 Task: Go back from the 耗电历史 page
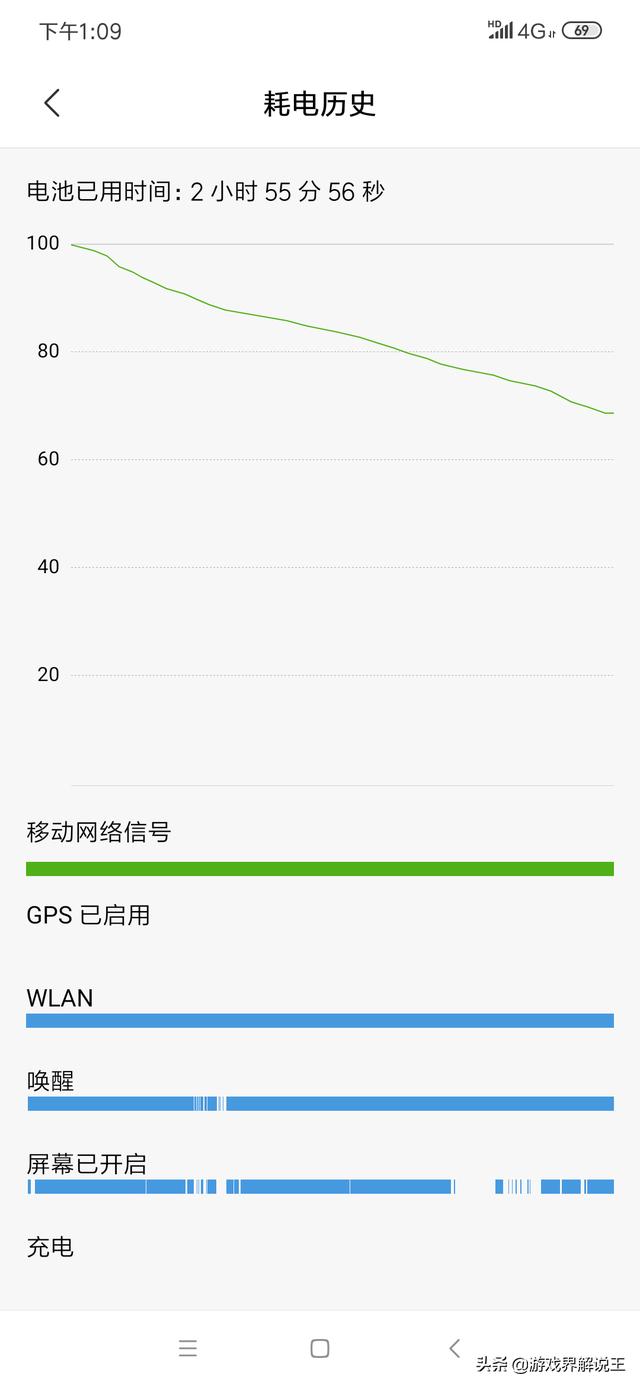pos(53,103)
